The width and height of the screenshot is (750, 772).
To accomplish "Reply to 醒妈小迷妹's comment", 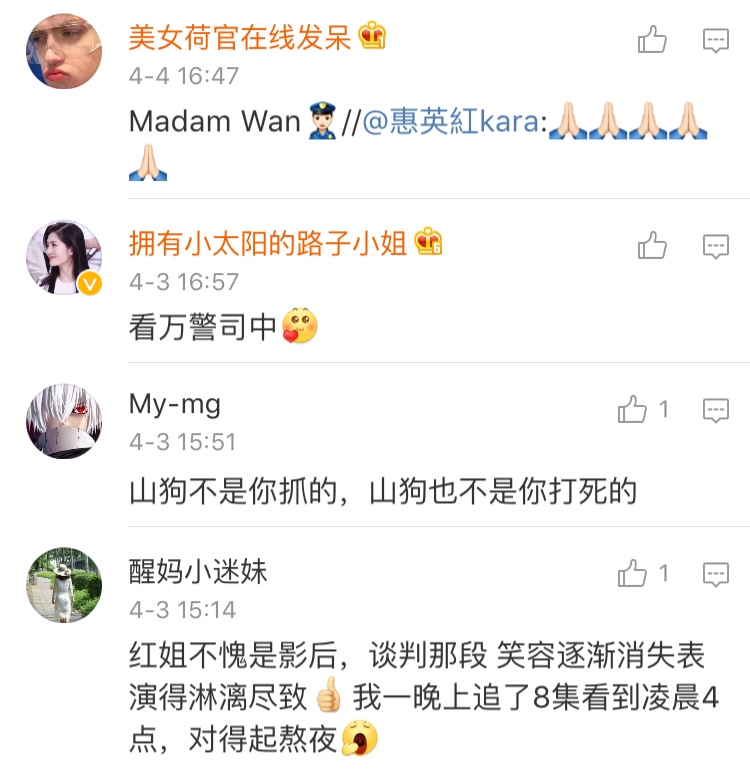I will coord(715,574).
